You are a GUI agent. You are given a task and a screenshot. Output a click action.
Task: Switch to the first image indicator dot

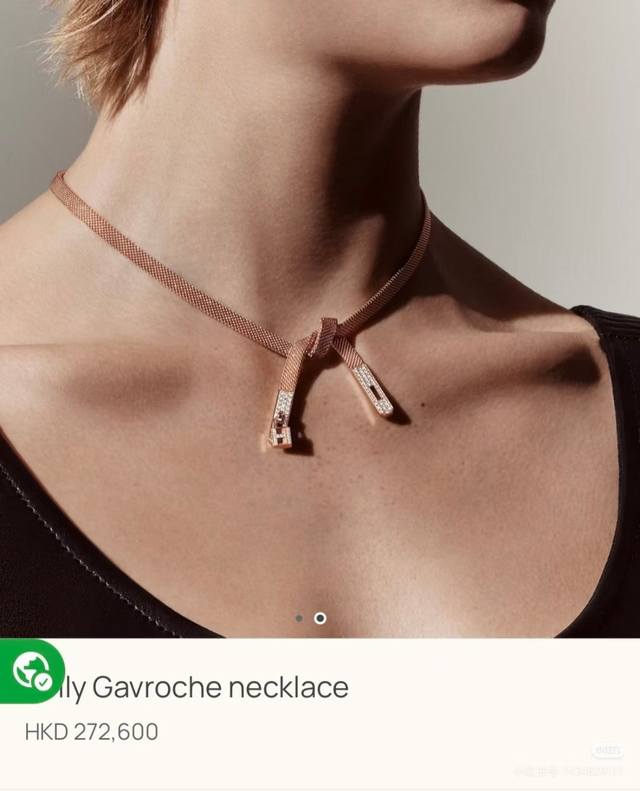pos(299,618)
